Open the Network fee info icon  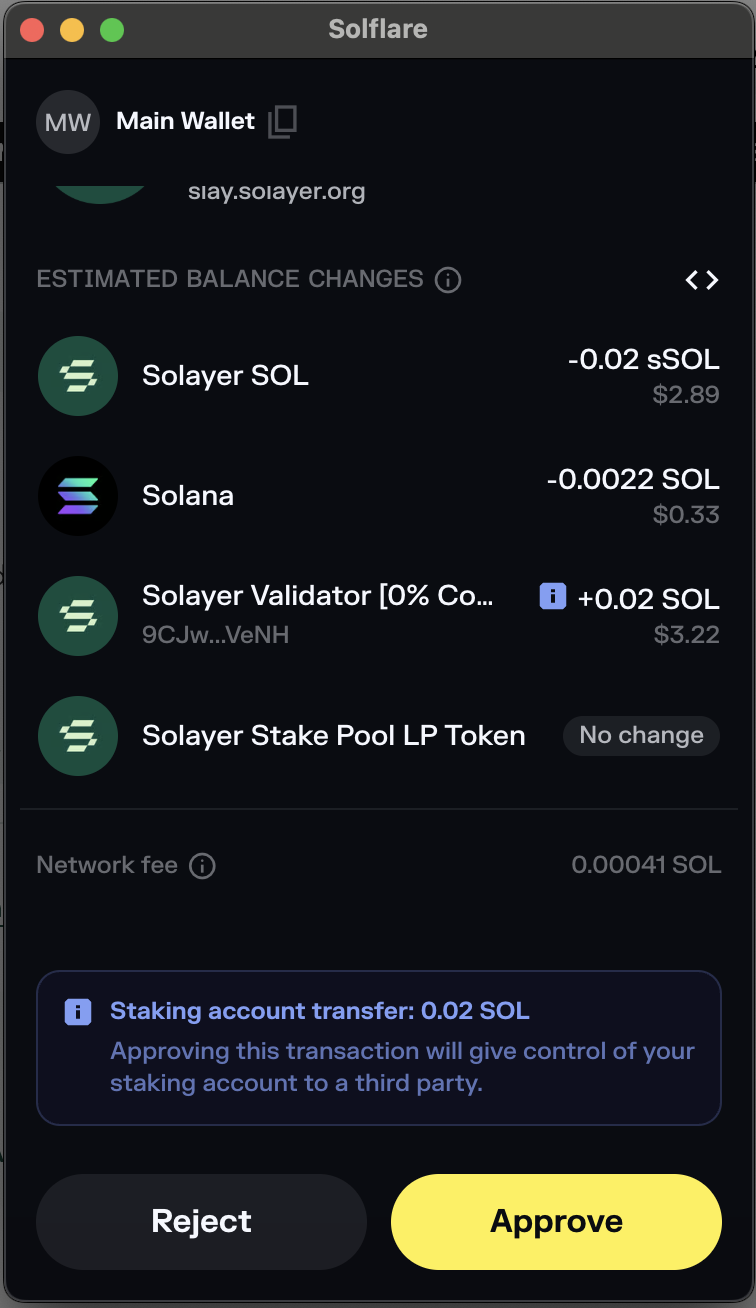(x=202, y=865)
